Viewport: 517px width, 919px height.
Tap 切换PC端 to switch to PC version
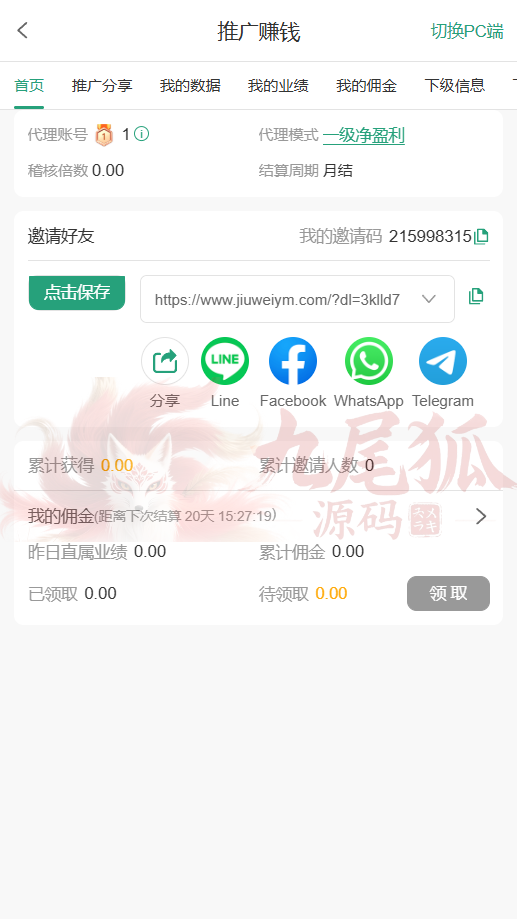(467, 31)
